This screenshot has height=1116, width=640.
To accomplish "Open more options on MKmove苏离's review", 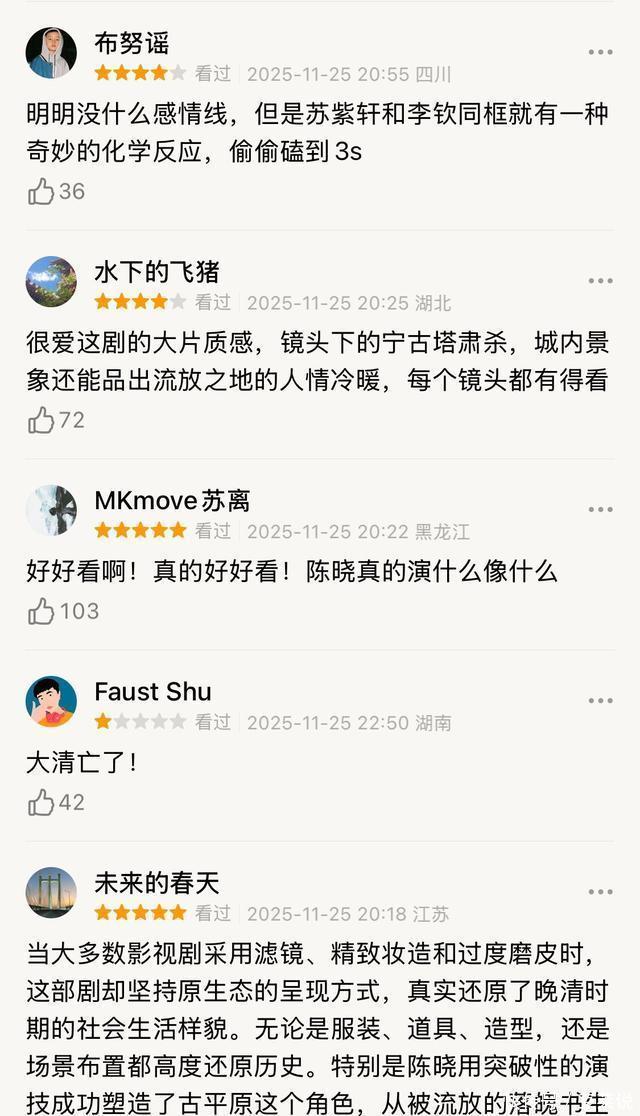I will coord(600,510).
